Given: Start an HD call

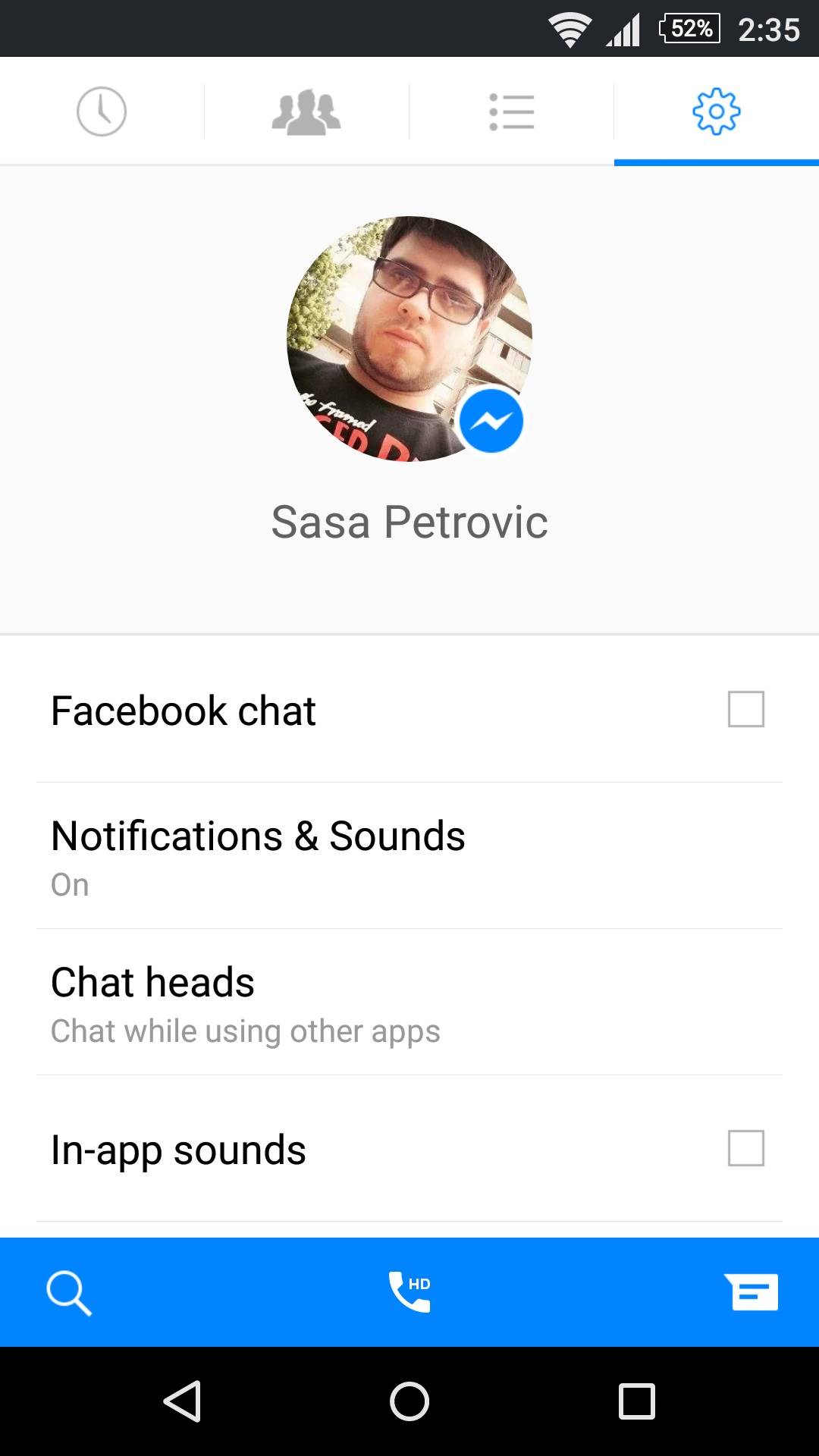Looking at the screenshot, I should 409,1291.
